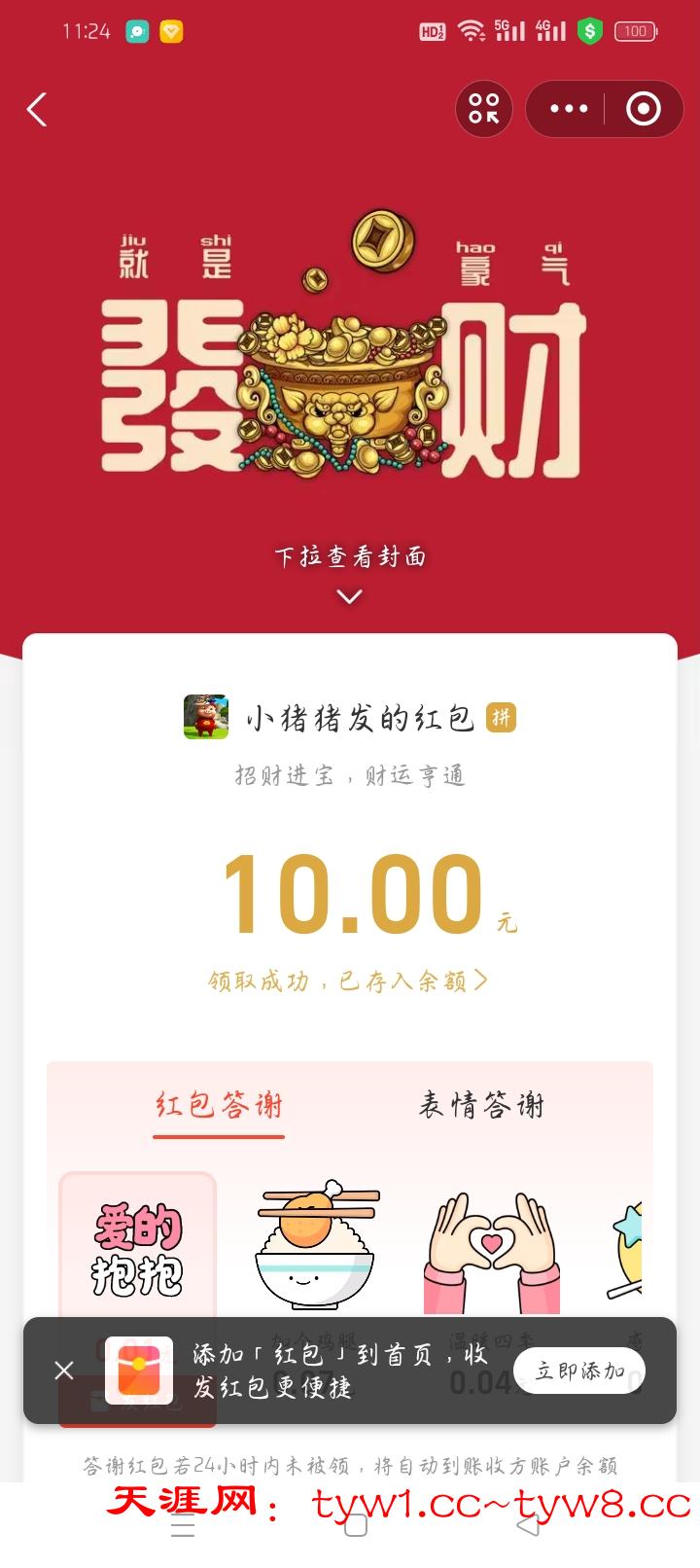Expand the cover via 下拉查看封面 arrow
This screenshot has width=700, height=1568.
(350, 596)
